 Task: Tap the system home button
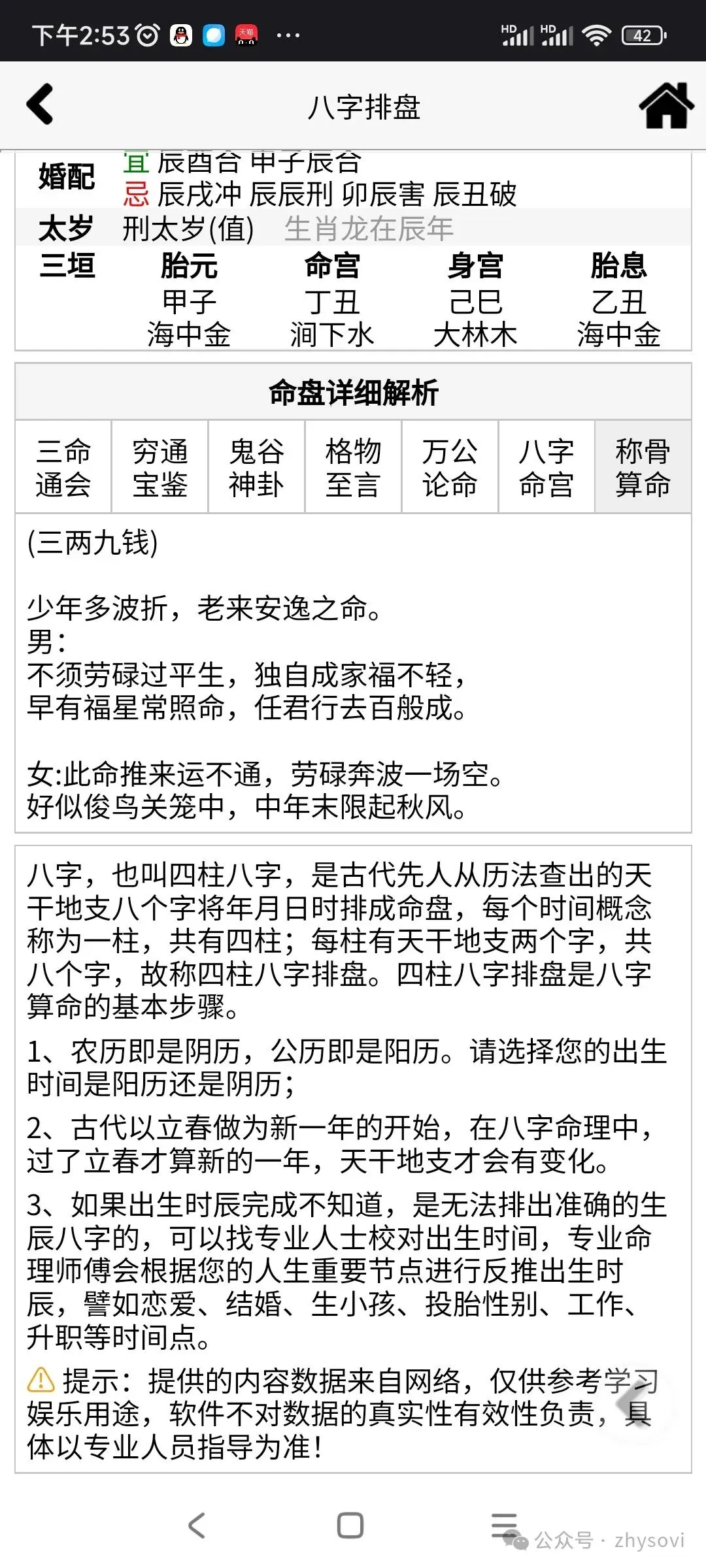point(350,1526)
